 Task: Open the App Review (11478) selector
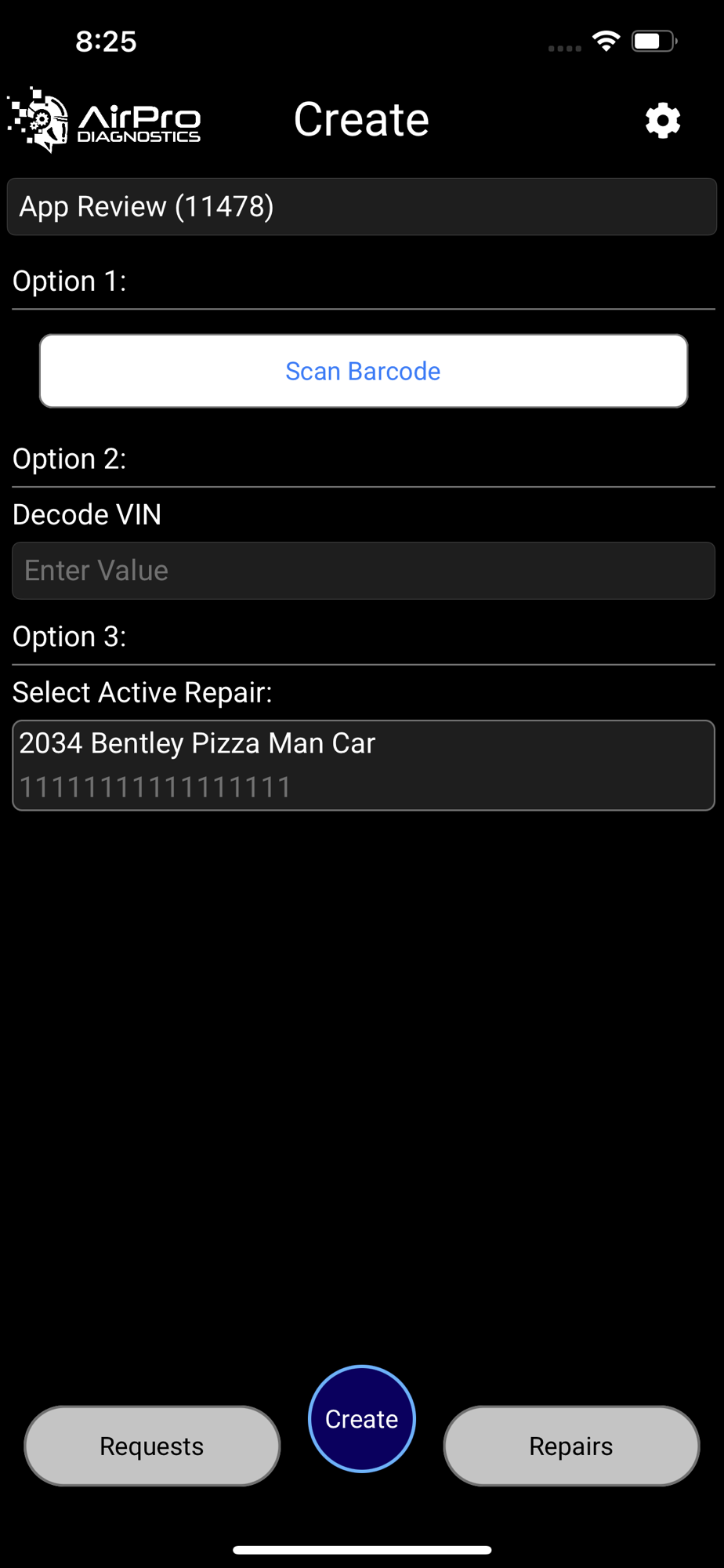tap(362, 207)
